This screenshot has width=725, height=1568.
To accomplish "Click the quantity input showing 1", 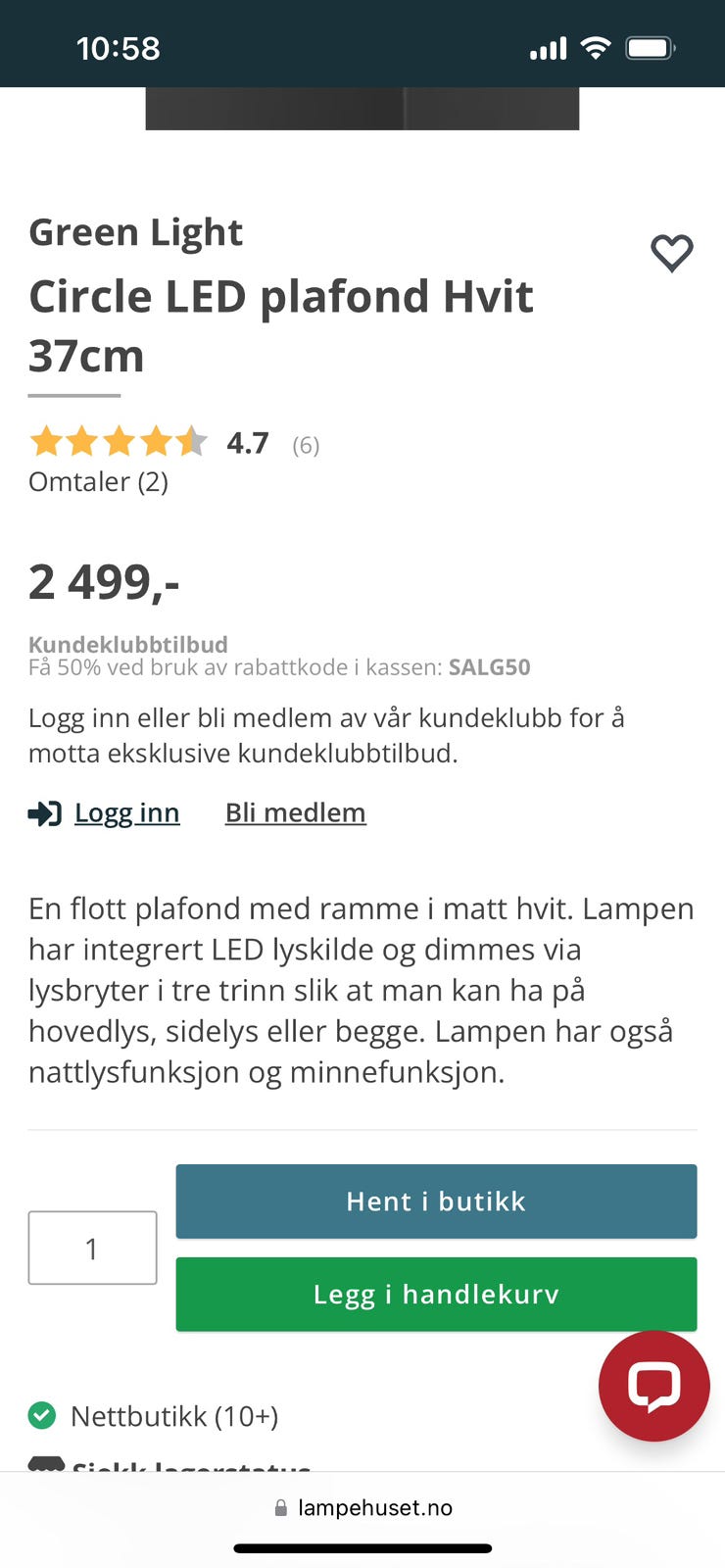I will coord(92,1248).
